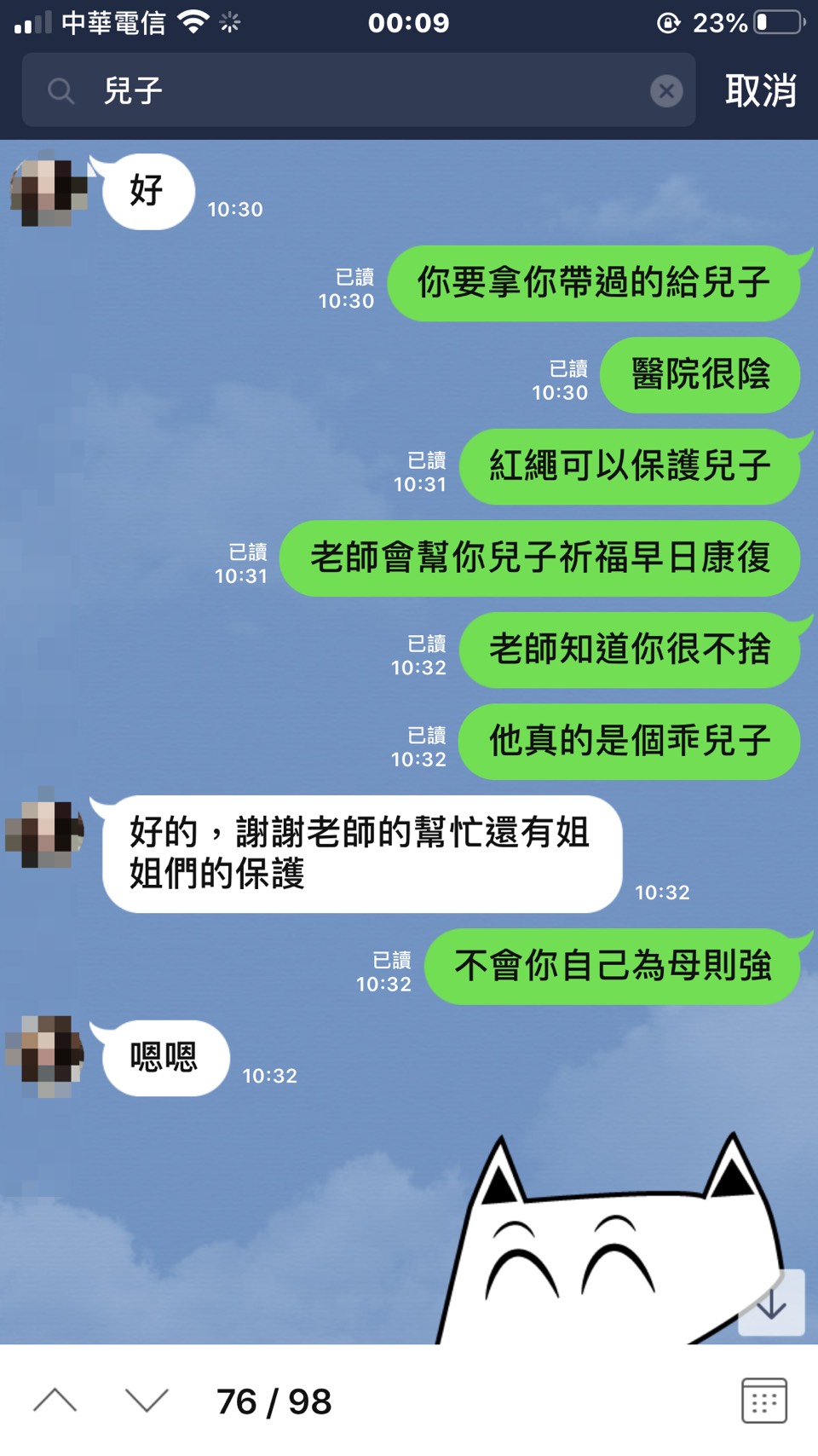Cancel the search with 取消
Image resolution: width=818 pixels, height=1456 pixels.
(x=760, y=90)
